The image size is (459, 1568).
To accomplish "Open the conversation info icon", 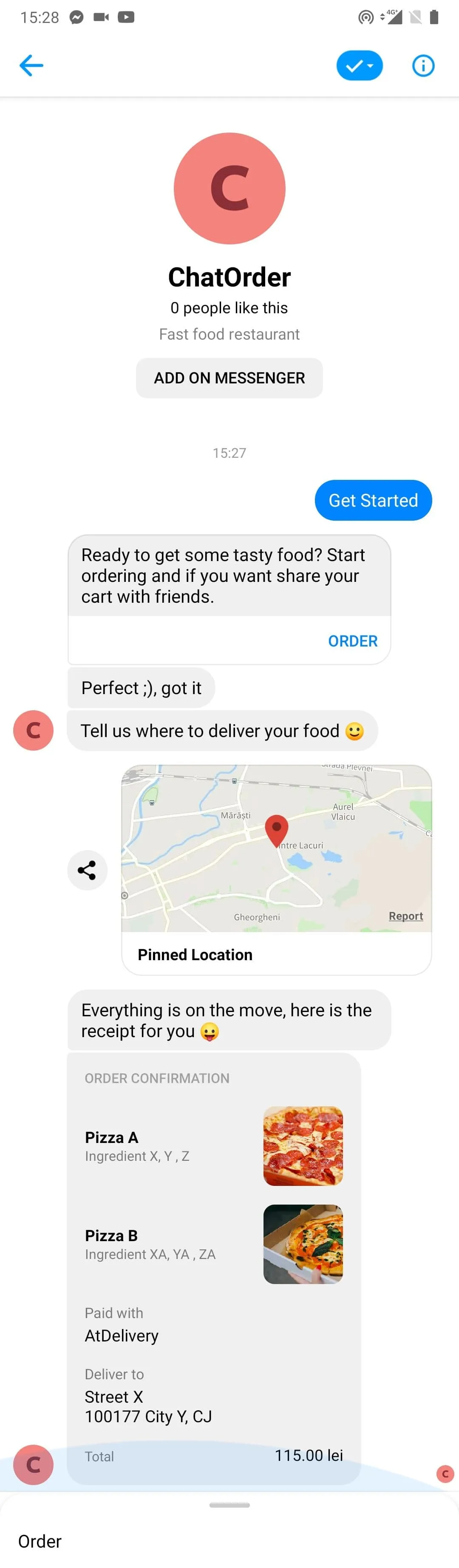I will pos(423,65).
